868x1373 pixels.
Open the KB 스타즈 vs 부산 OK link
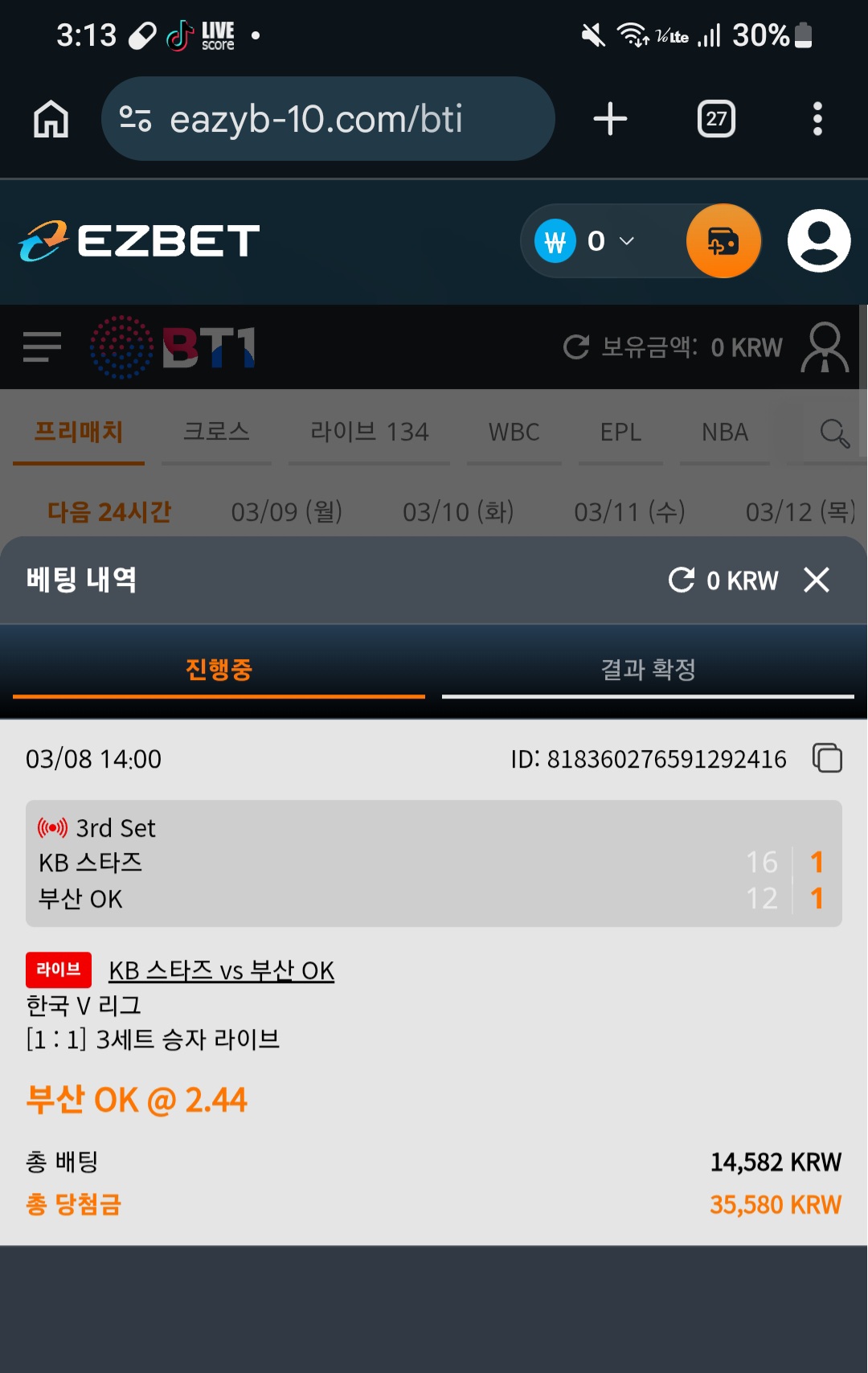pos(221,970)
